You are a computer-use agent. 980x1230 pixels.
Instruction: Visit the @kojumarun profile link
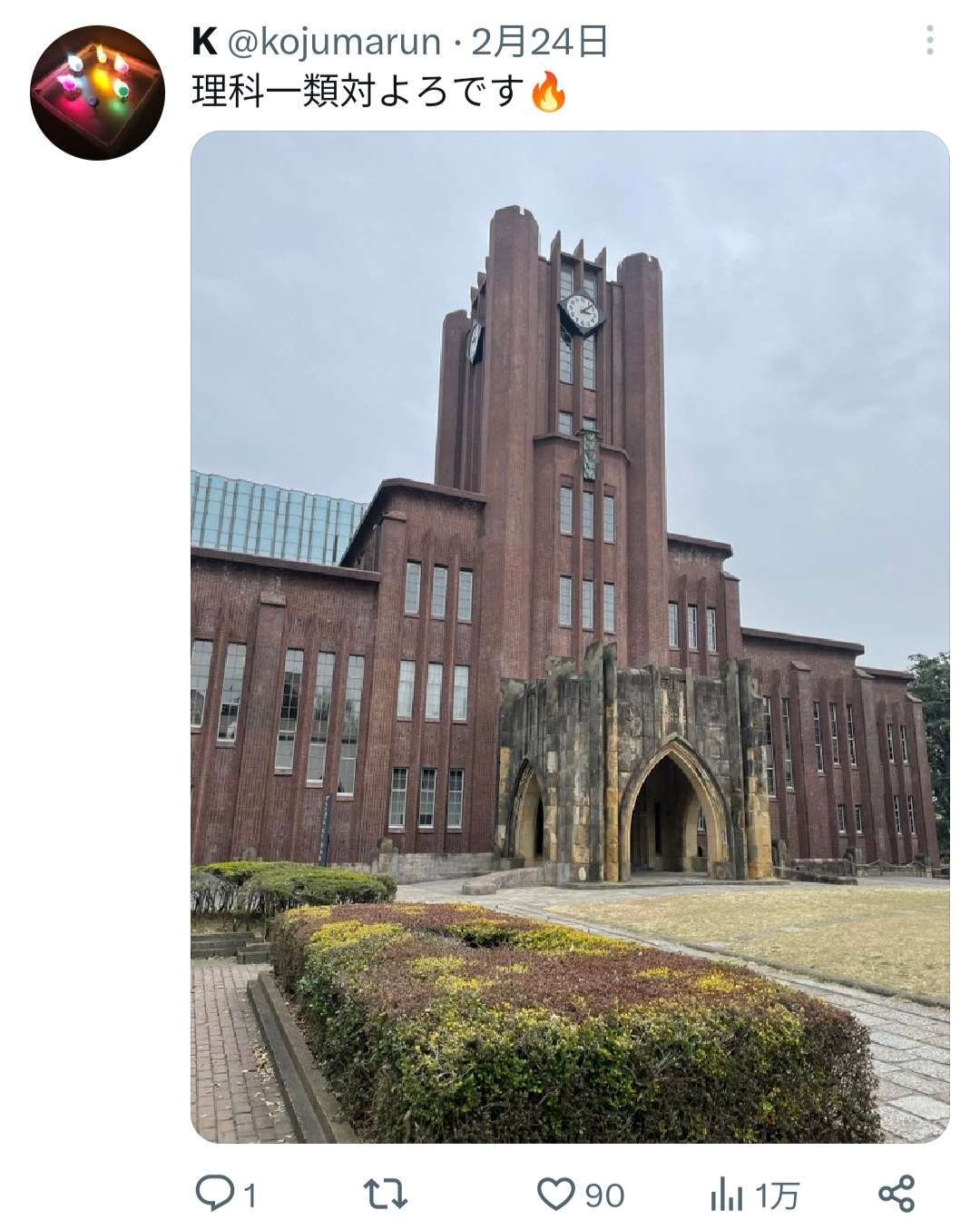[333, 42]
